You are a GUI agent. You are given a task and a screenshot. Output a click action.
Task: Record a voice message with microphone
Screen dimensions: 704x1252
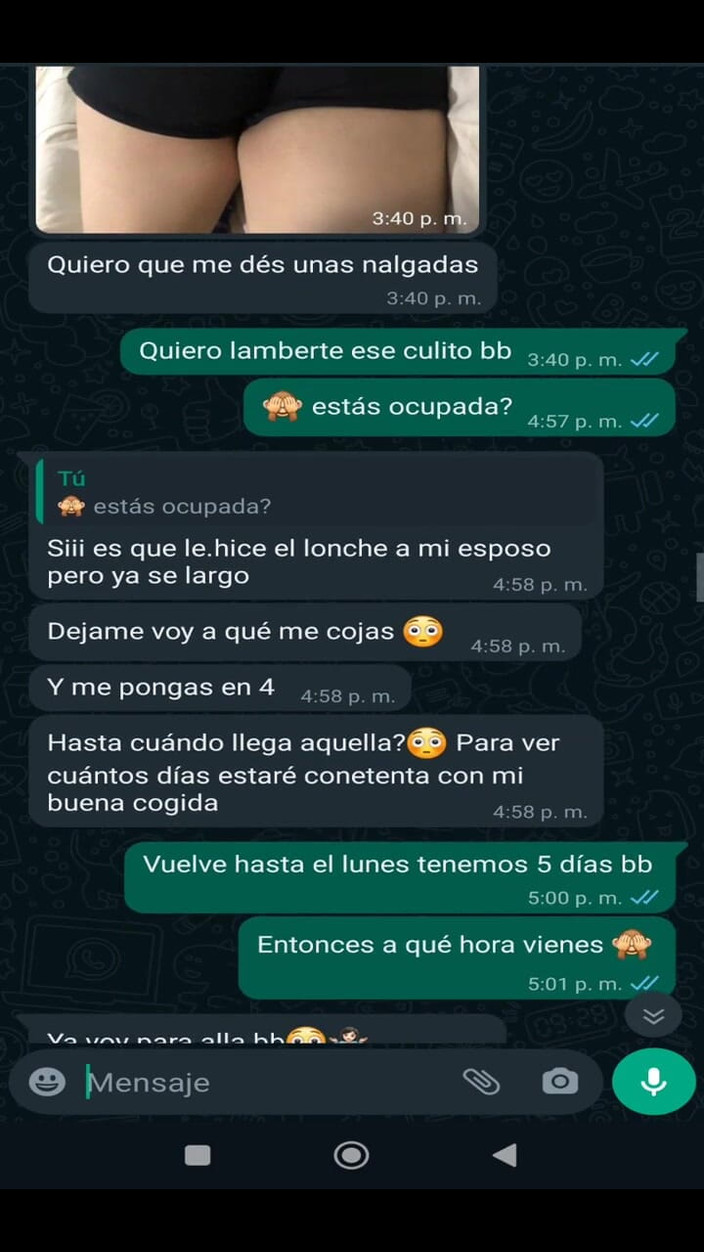(x=653, y=1081)
